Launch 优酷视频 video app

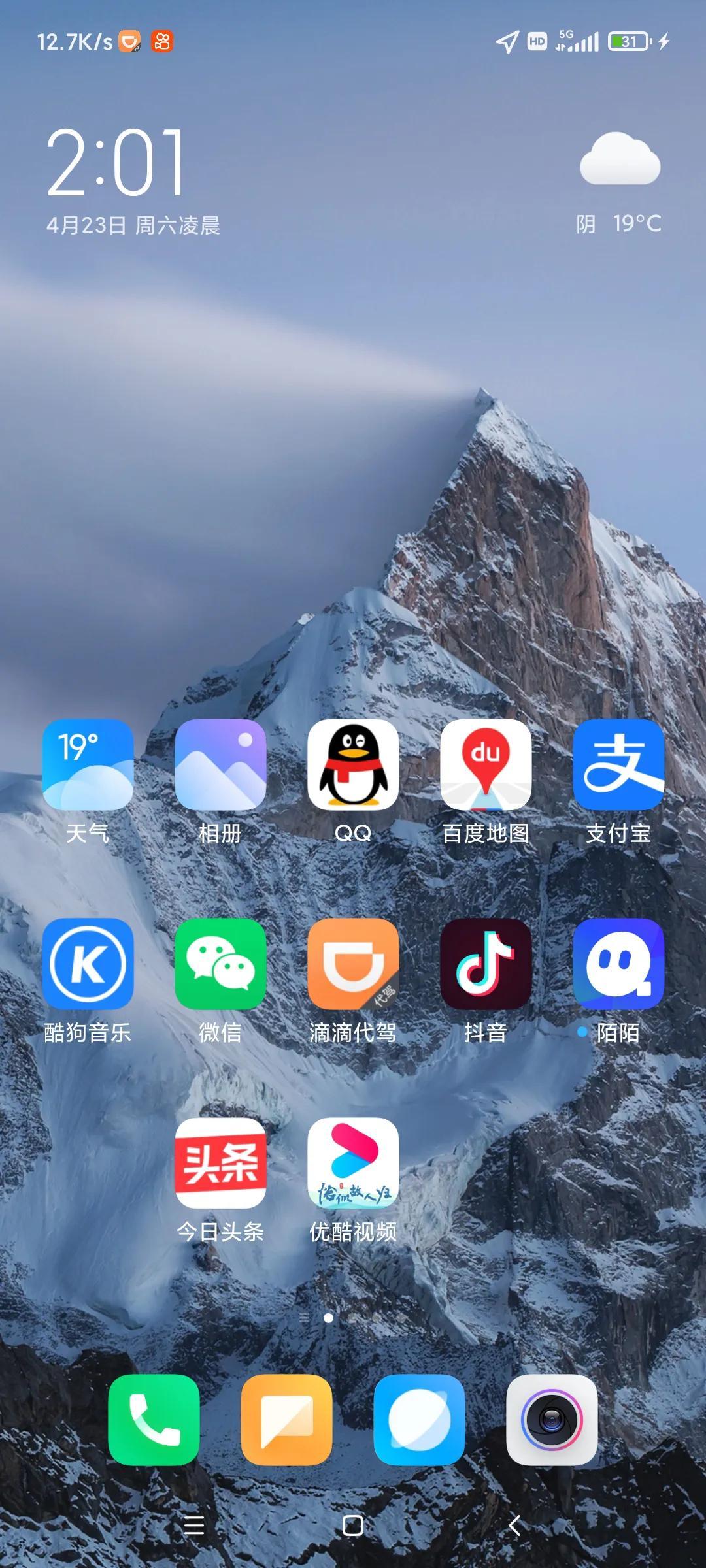(353, 1163)
